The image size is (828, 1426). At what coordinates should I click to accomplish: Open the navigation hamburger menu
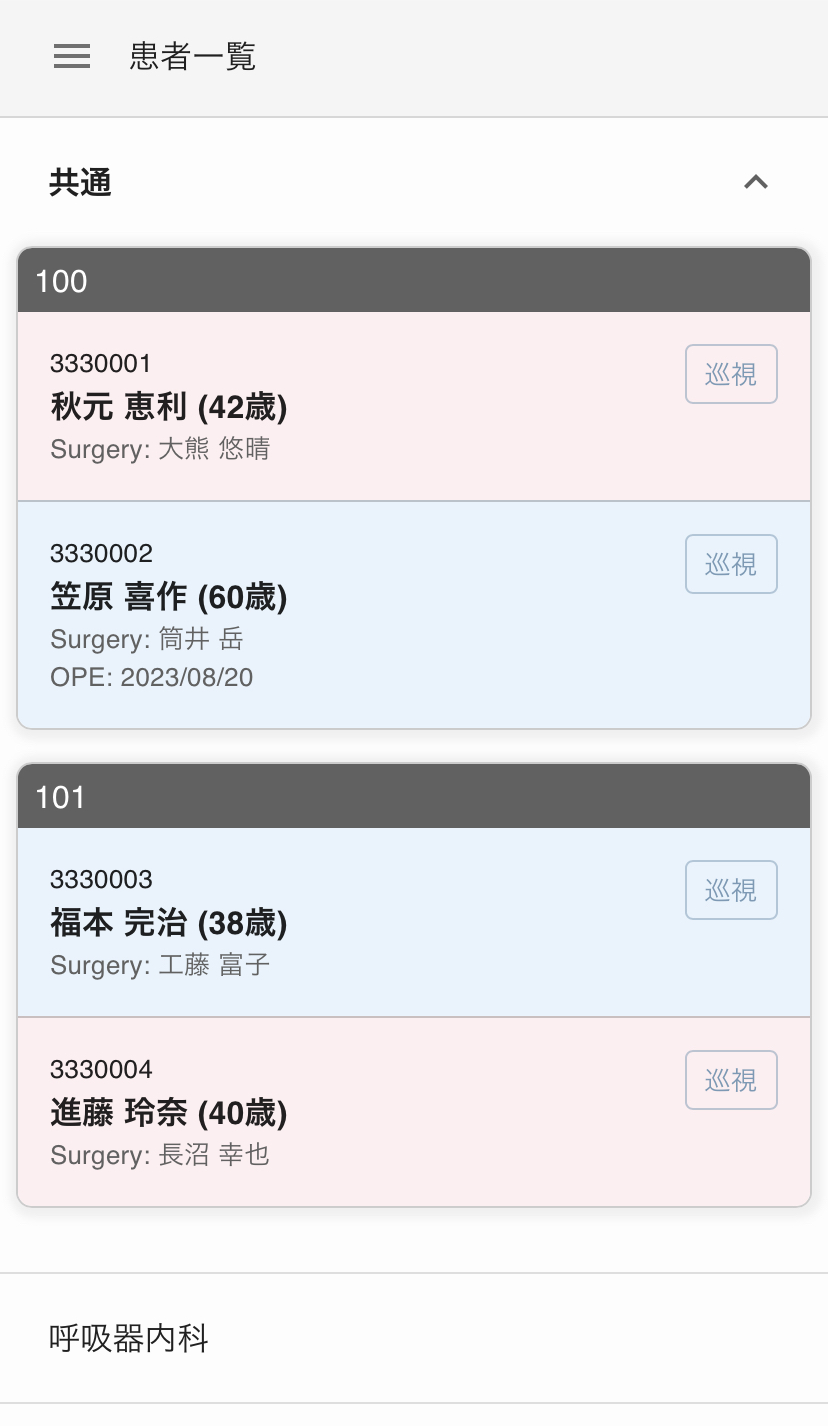pos(71,56)
